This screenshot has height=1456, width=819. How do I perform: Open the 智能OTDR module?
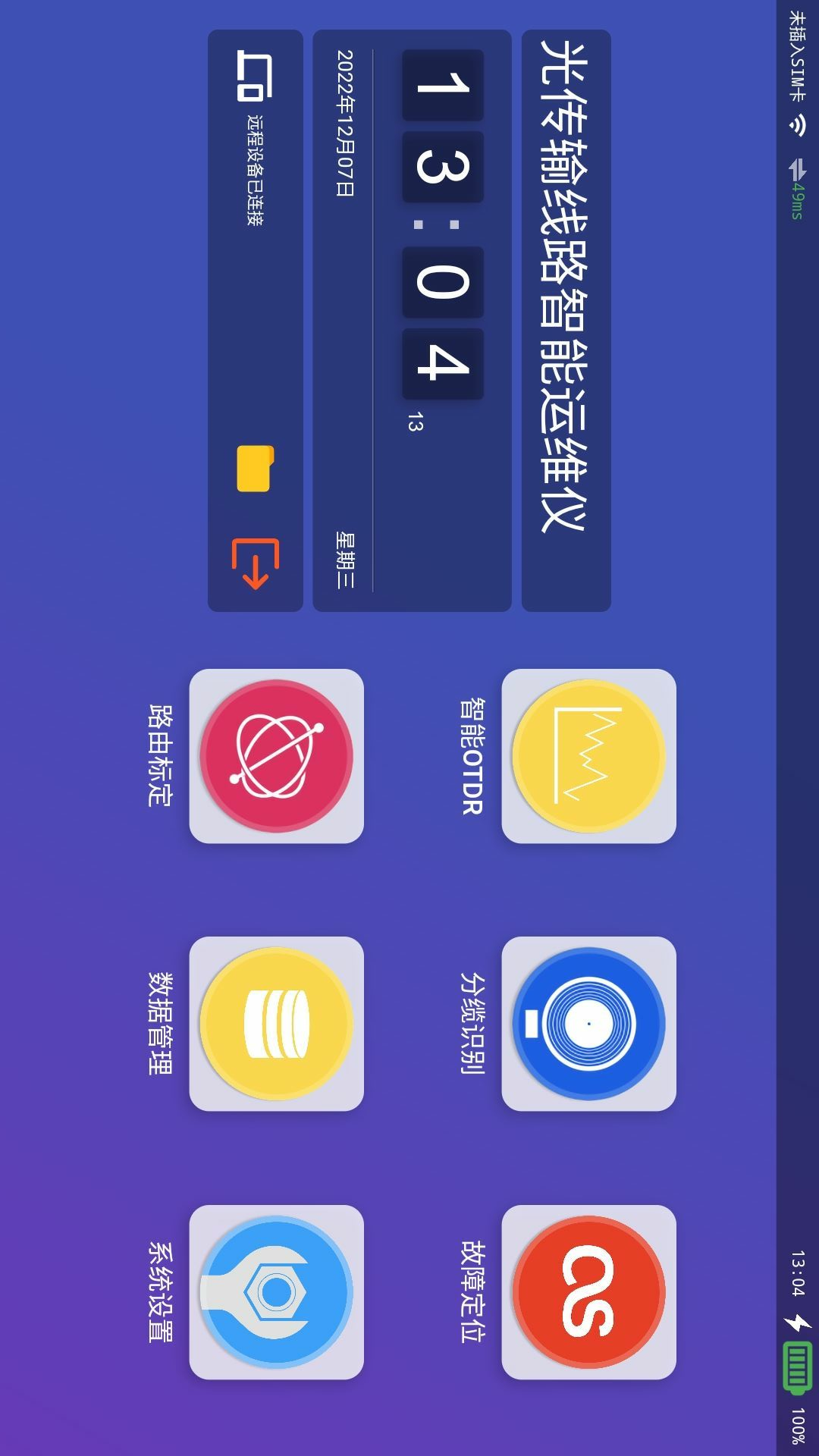(x=588, y=756)
